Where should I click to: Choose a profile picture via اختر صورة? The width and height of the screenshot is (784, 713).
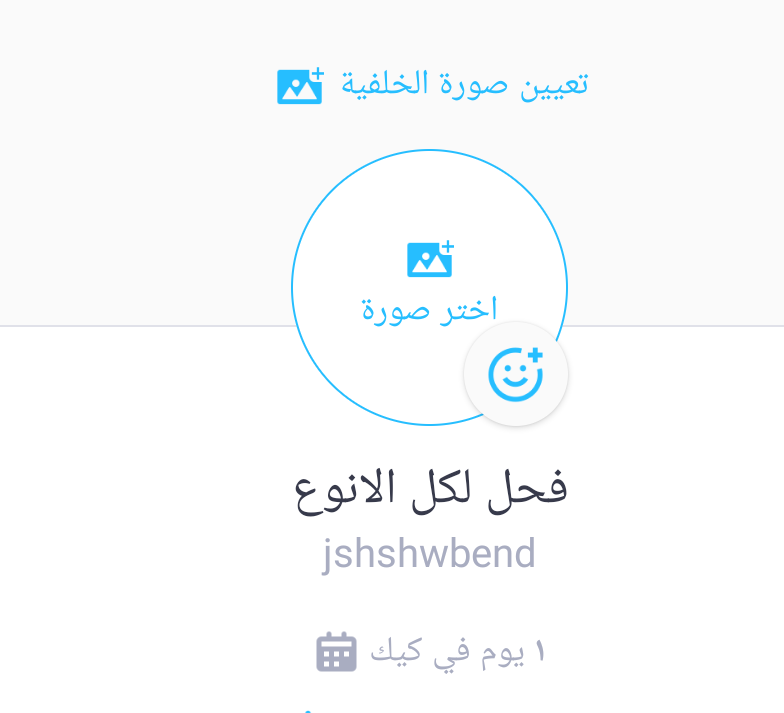click(429, 282)
